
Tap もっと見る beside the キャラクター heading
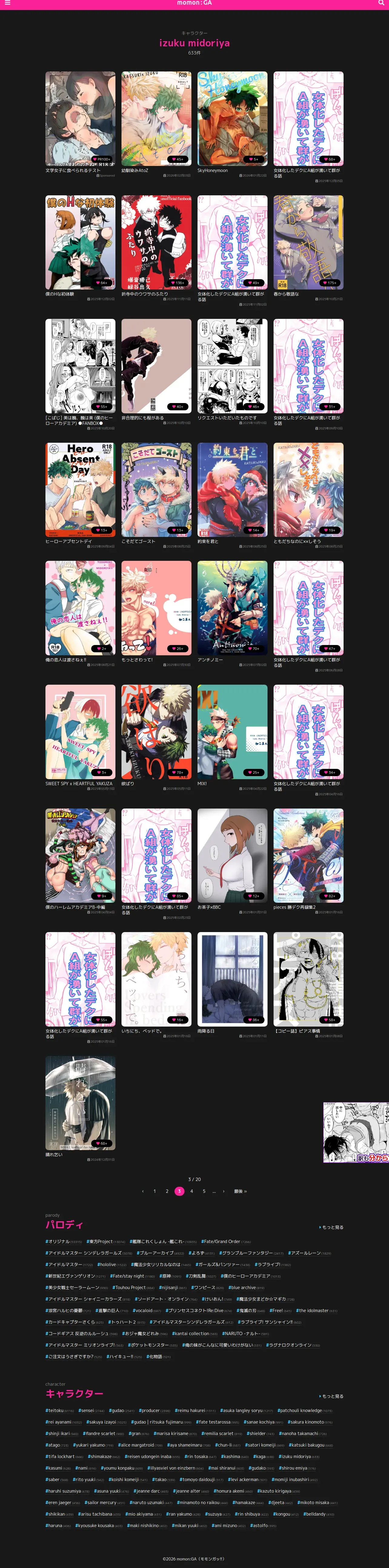pyautogui.click(x=331, y=1396)
